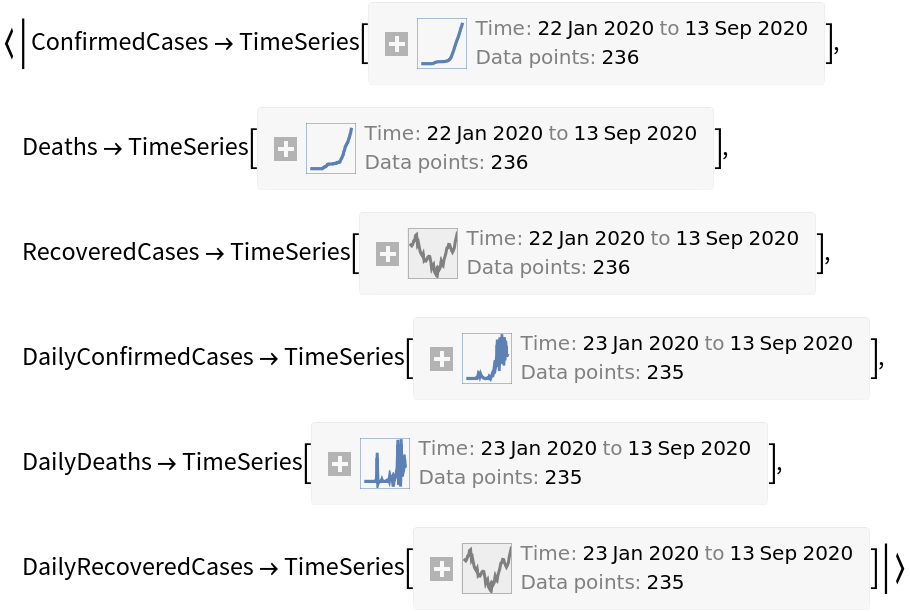Expand the gray-chart entry starting 22 Jan 2020

click(x=387, y=254)
